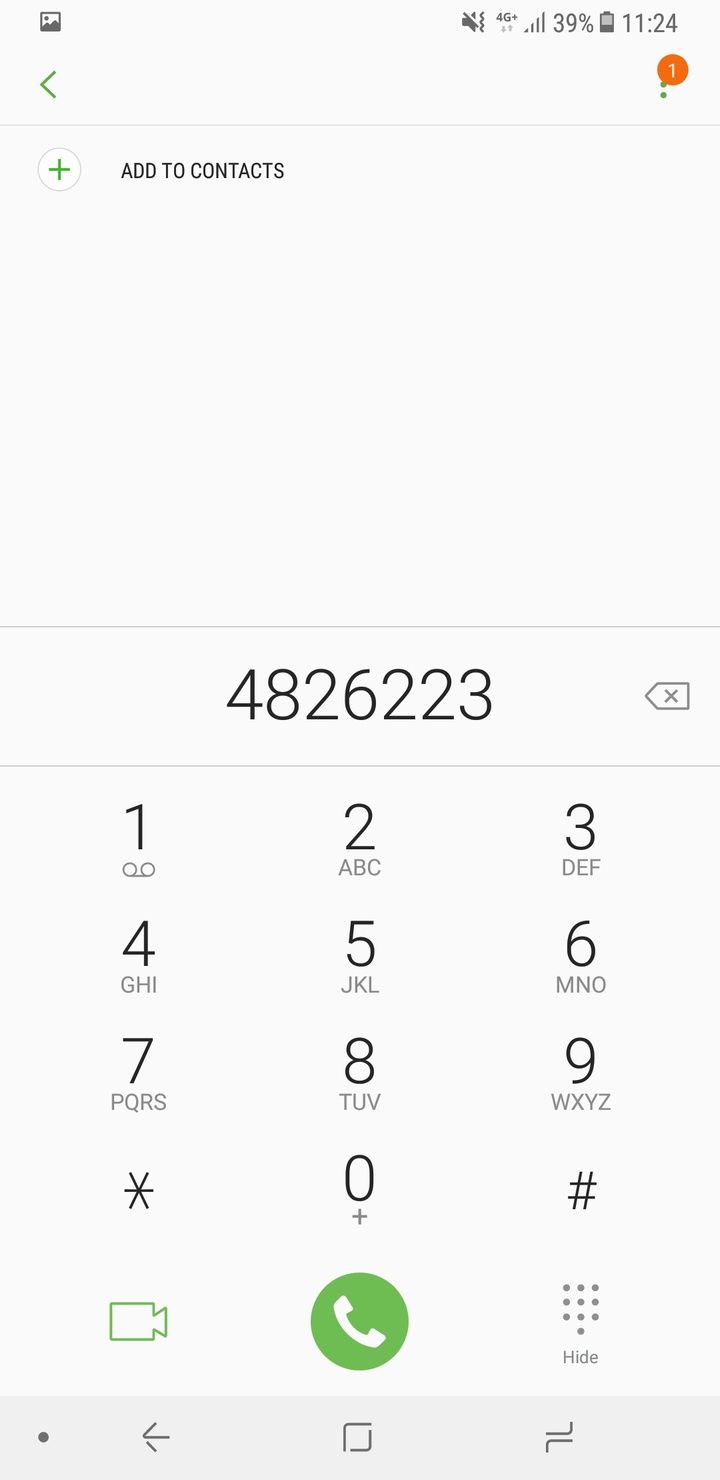
Task: Tap the 3 DEF key
Action: click(x=580, y=840)
